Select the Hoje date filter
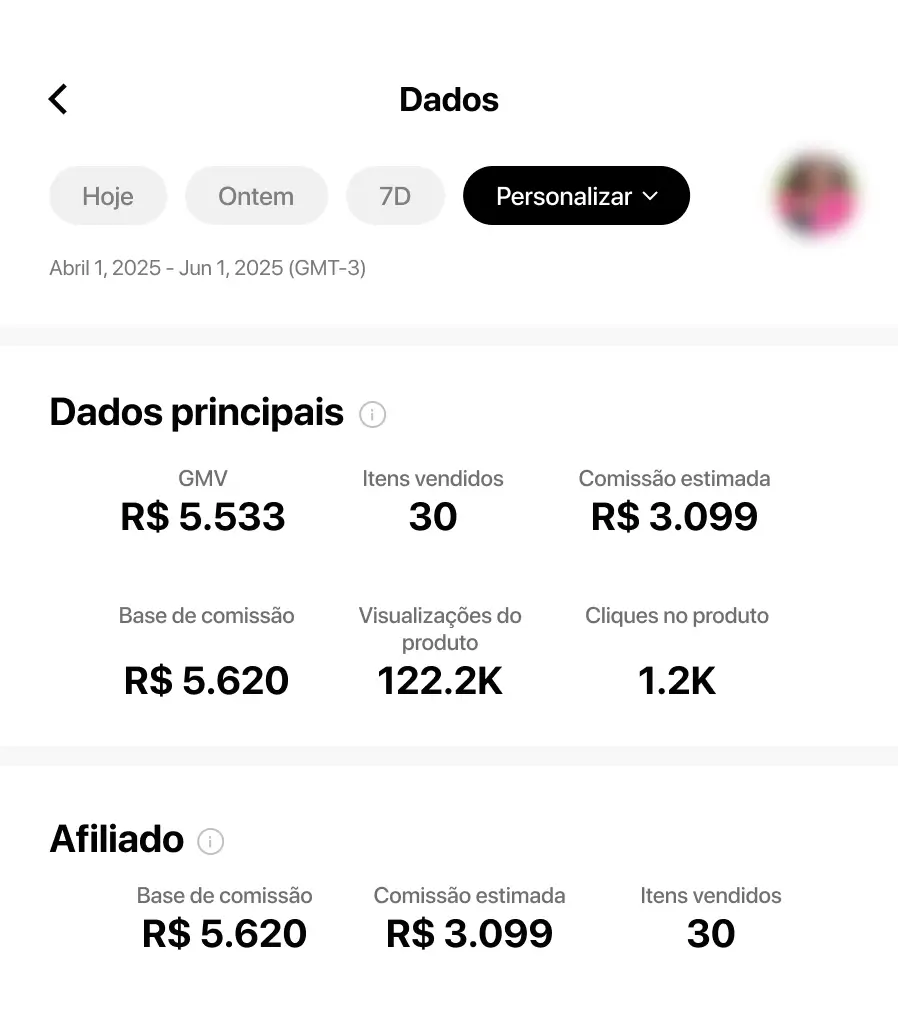This screenshot has width=898, height=1015. (x=108, y=196)
